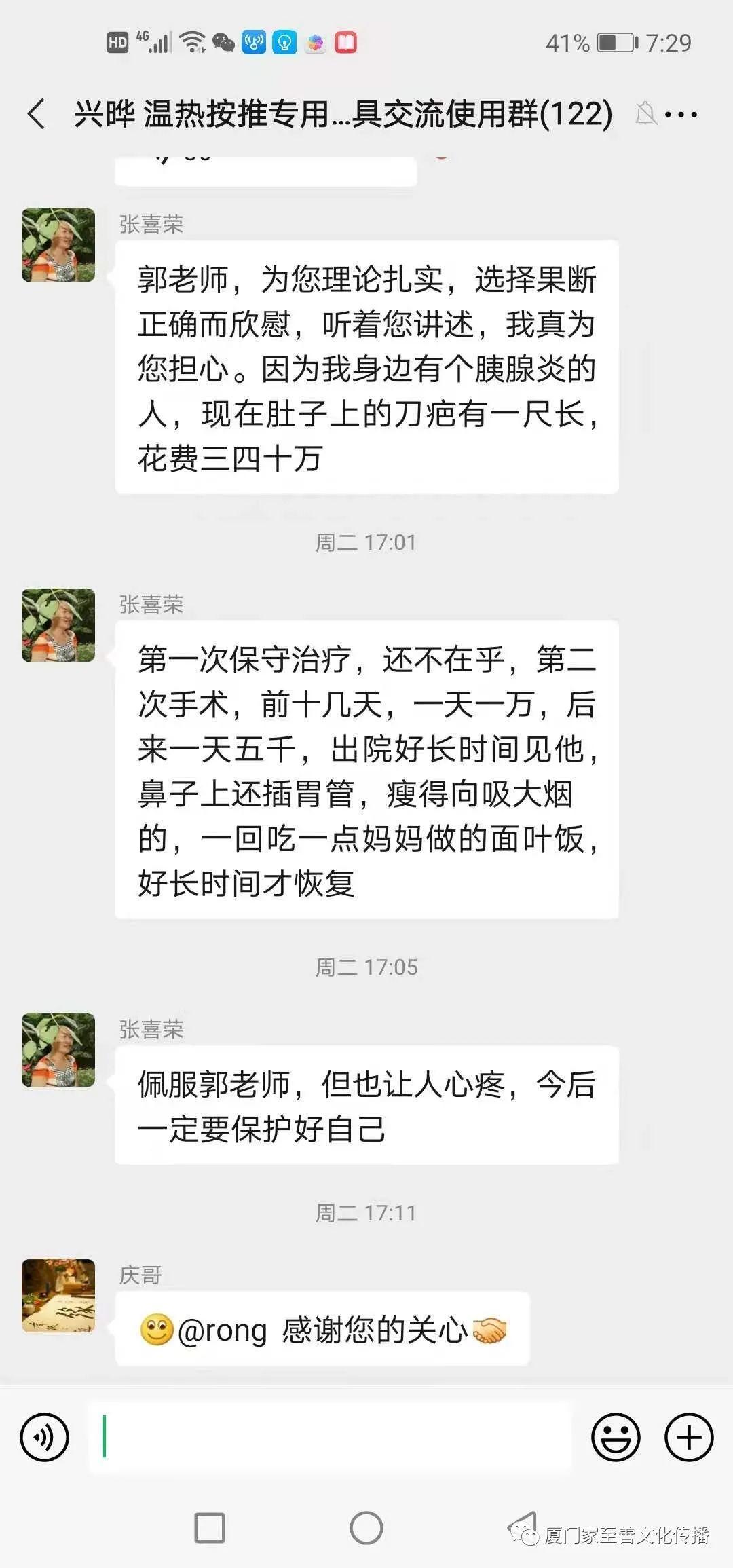
Task: Open 张喜荣's avatar on 佩服郭老师 message
Action: pos(58,1050)
